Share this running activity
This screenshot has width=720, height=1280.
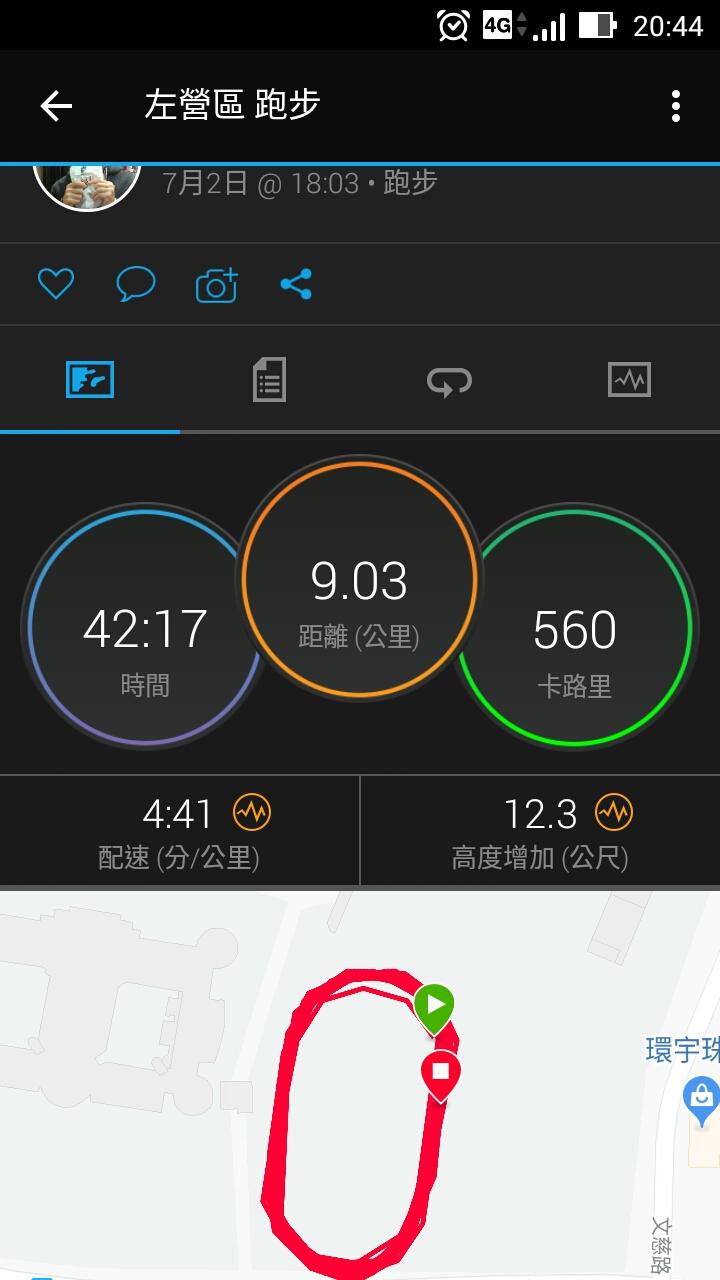tap(296, 285)
